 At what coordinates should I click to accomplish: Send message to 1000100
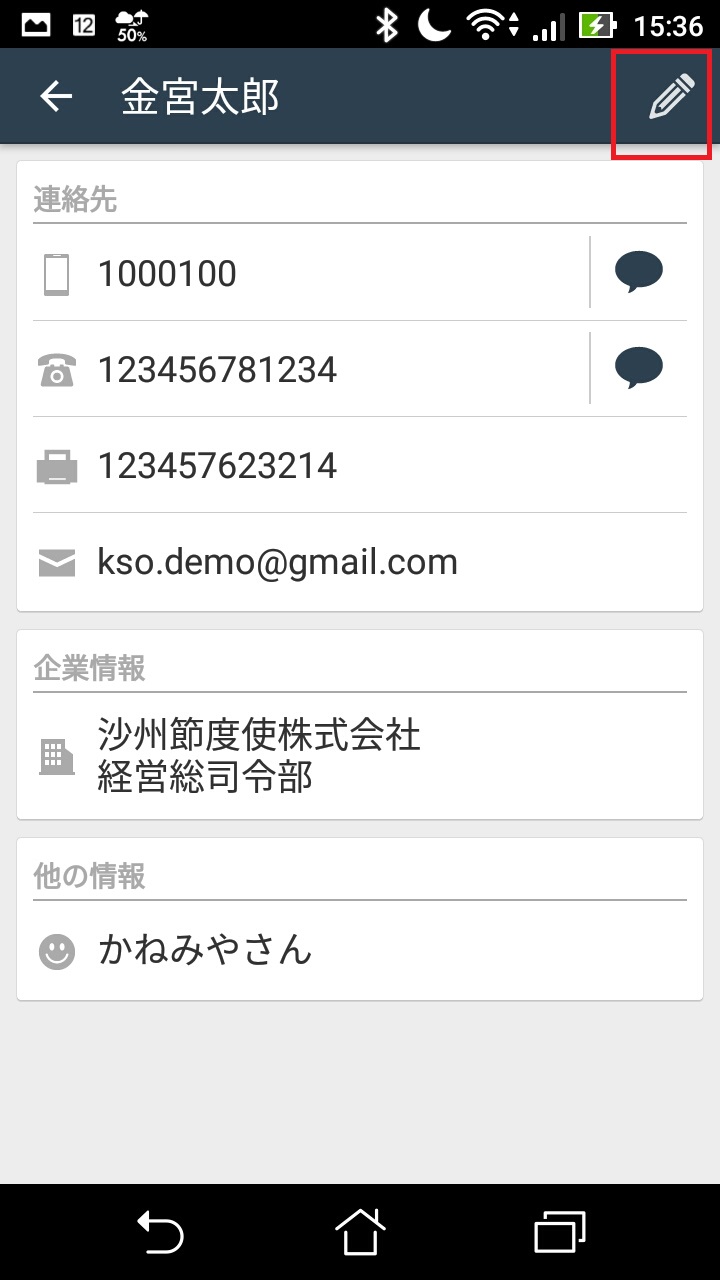pos(639,272)
